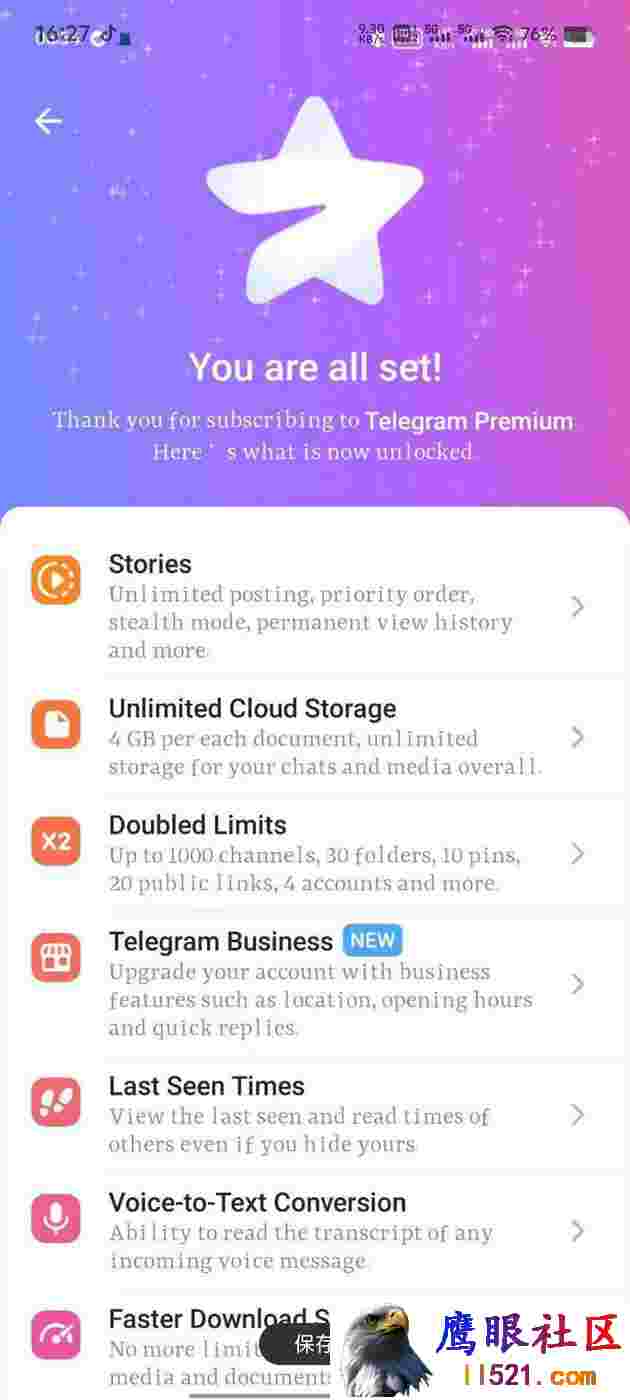Select Voice-to-Text Conversion feature
Viewport: 630px width, 1400px height.
point(315,1230)
